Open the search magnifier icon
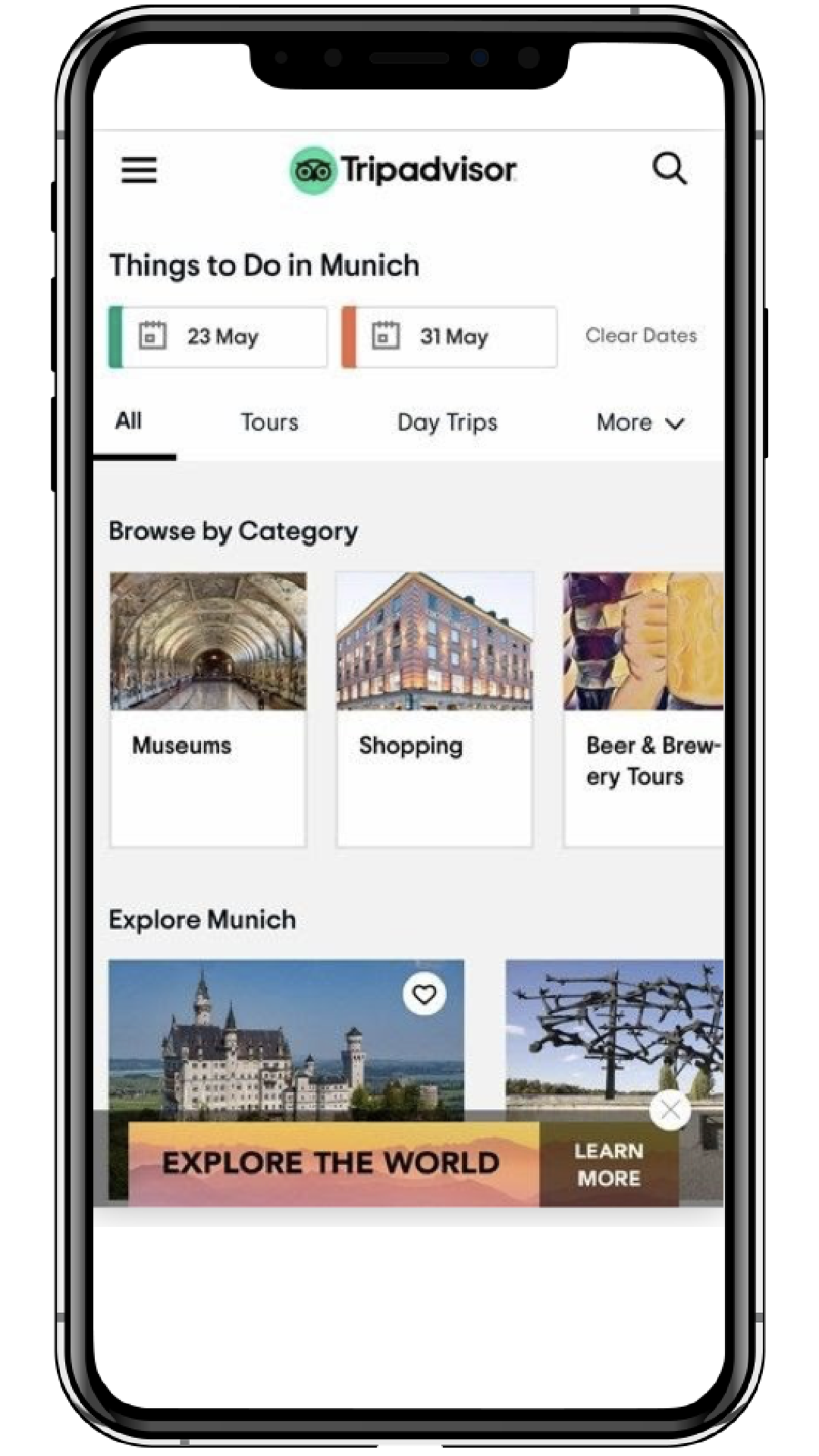 coord(670,168)
